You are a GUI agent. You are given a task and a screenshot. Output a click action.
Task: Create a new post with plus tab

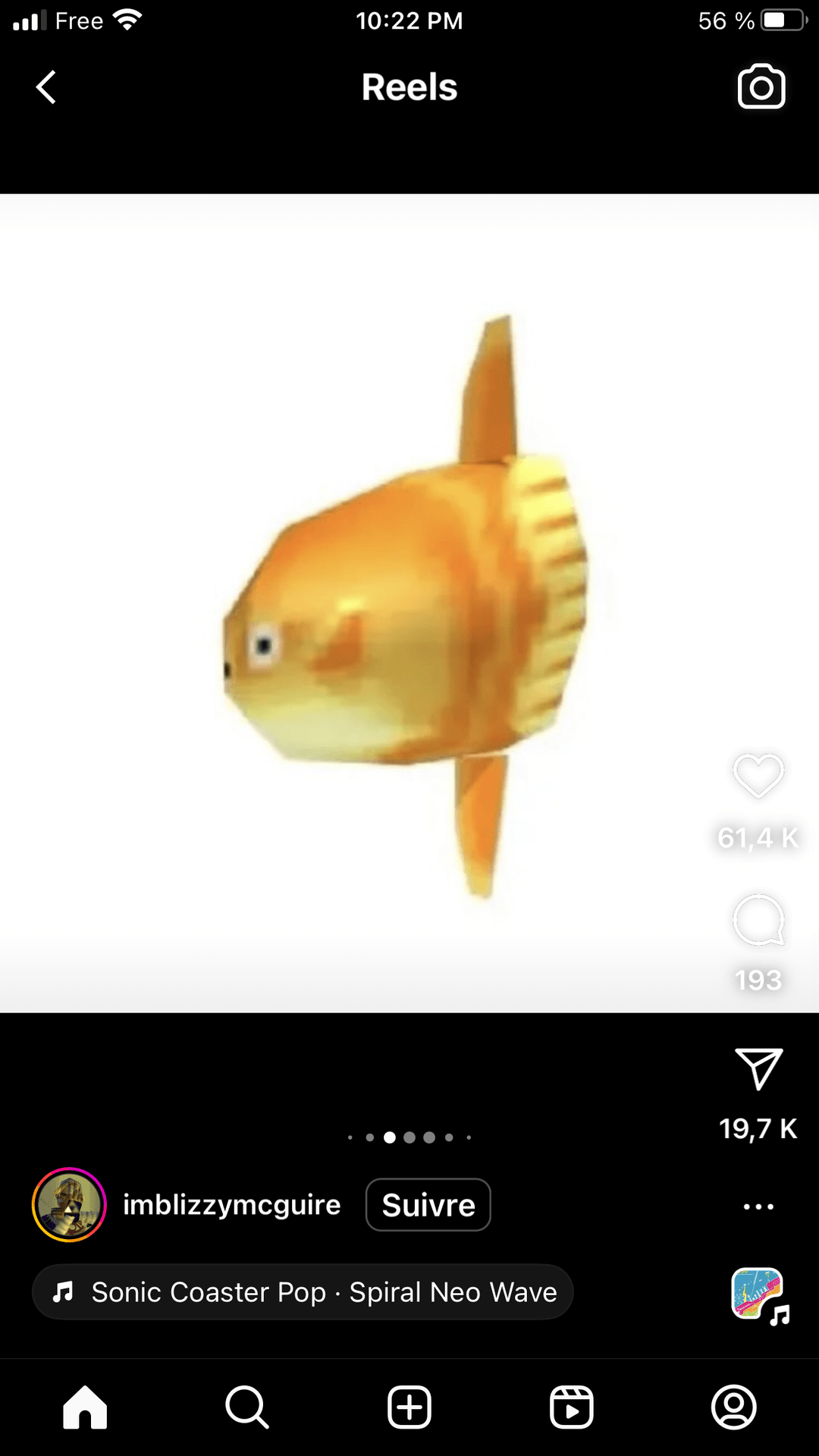point(409,1407)
